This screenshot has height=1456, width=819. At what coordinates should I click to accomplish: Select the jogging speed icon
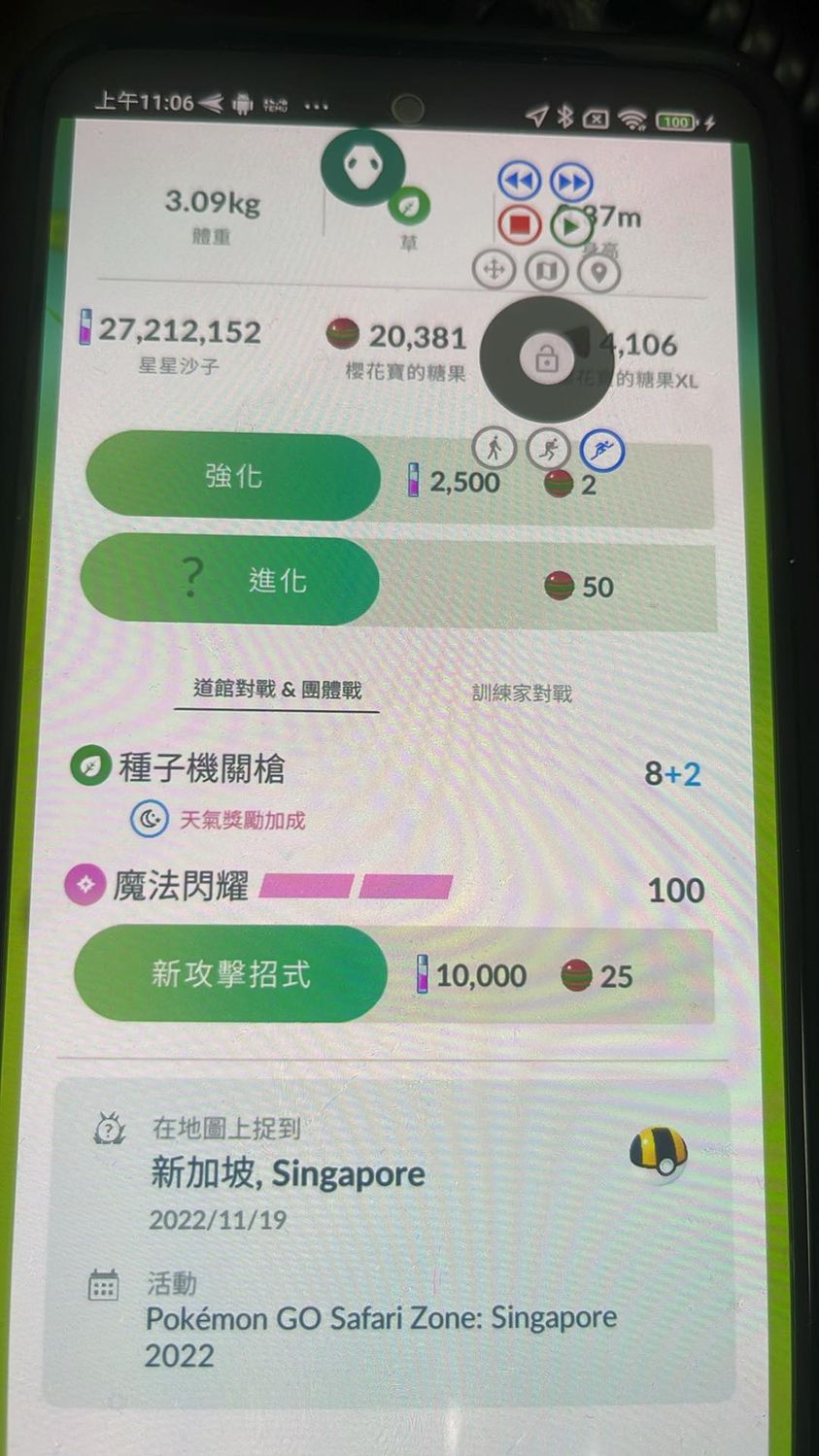[x=548, y=450]
